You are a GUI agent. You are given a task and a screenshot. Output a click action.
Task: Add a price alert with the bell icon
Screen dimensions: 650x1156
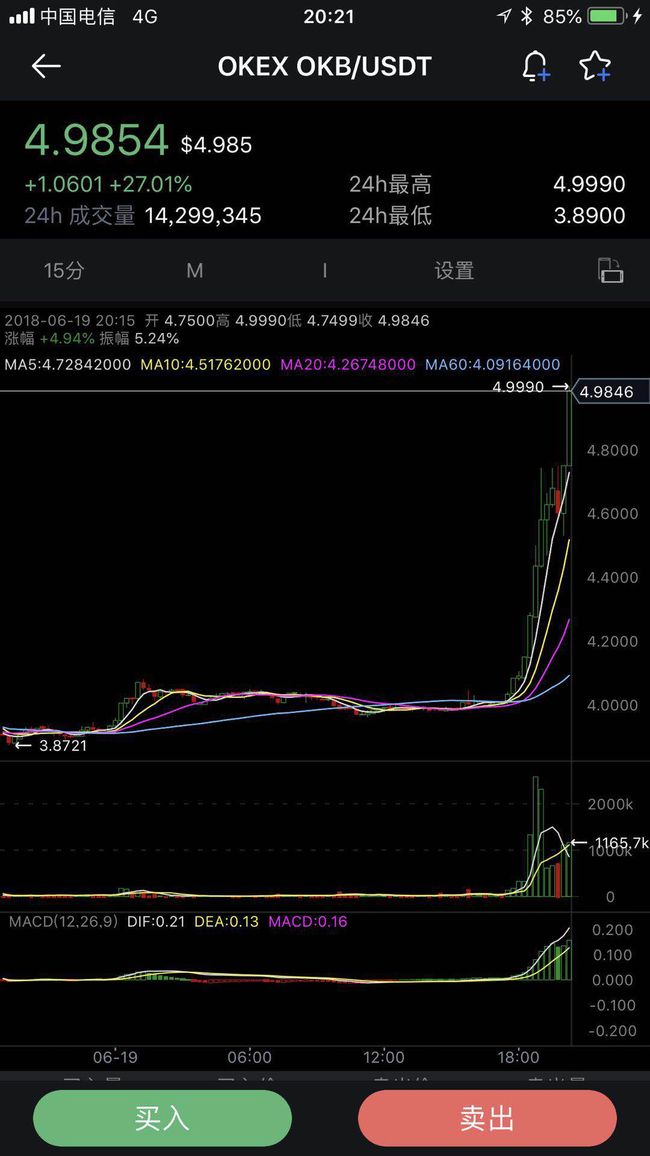(536, 66)
